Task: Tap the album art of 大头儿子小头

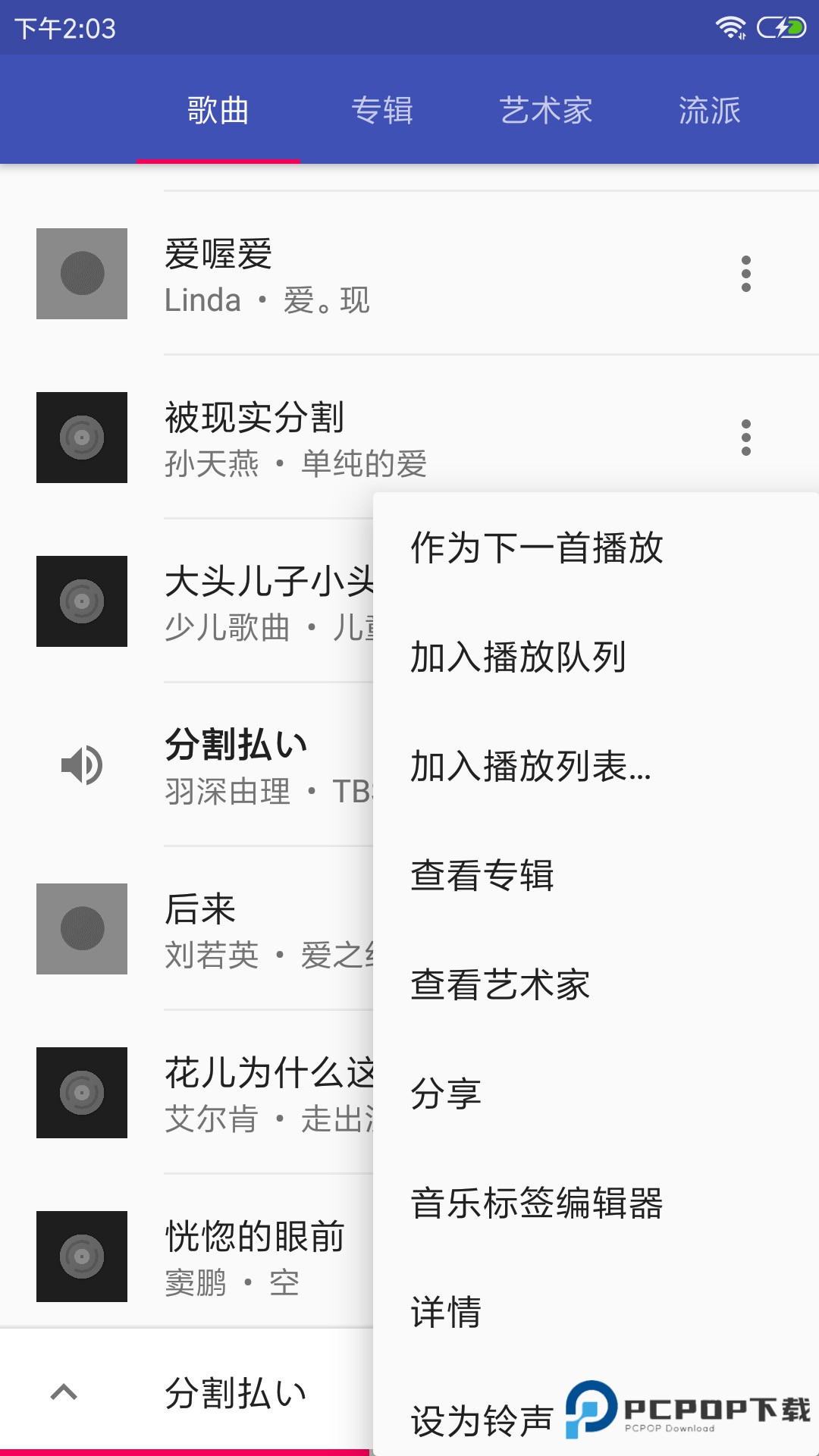Action: [x=81, y=601]
